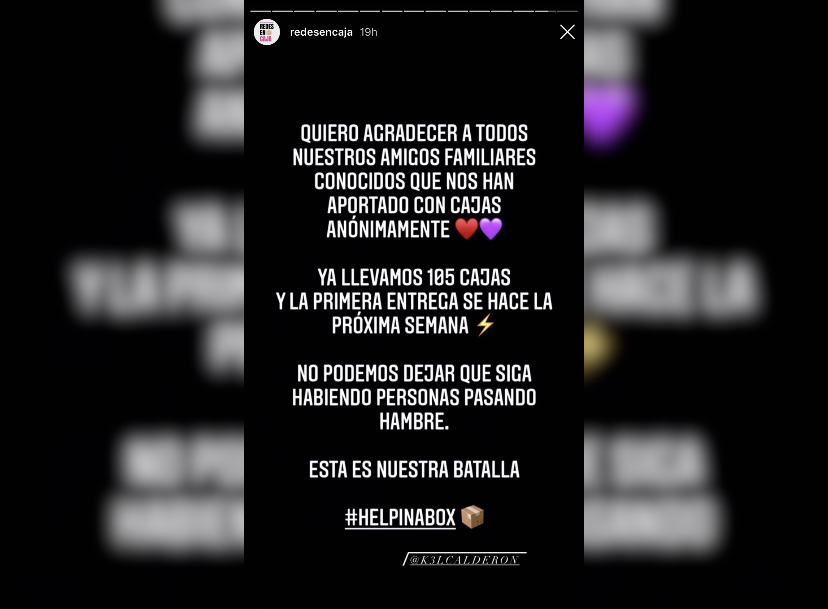Open the #HELPINABOX hashtag
The width and height of the screenshot is (828, 609).
click(x=400, y=517)
